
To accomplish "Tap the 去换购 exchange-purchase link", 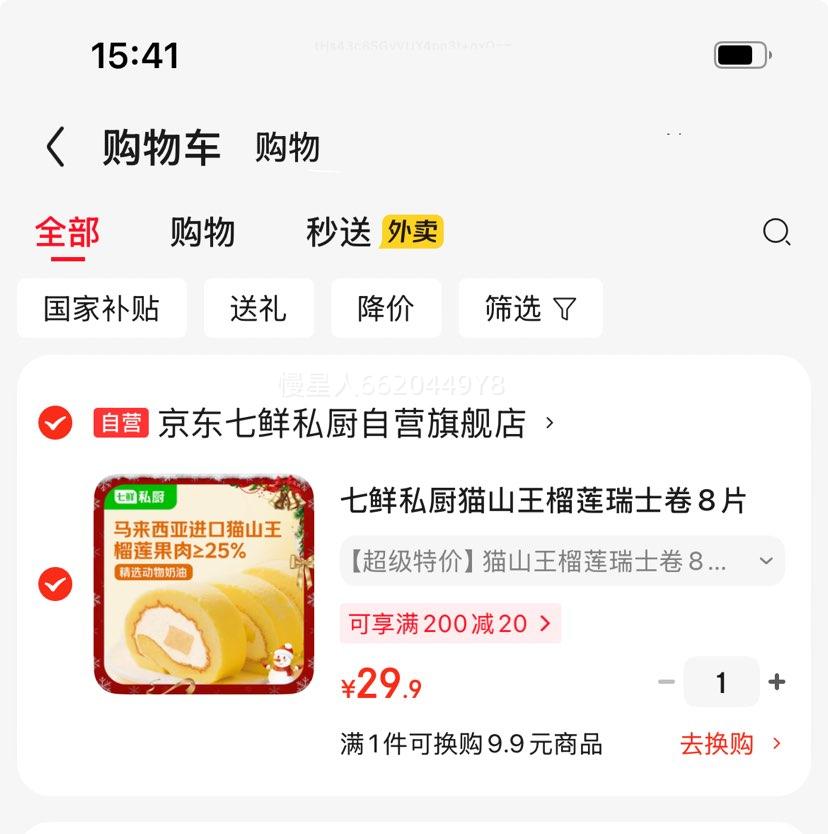I will coord(717,744).
